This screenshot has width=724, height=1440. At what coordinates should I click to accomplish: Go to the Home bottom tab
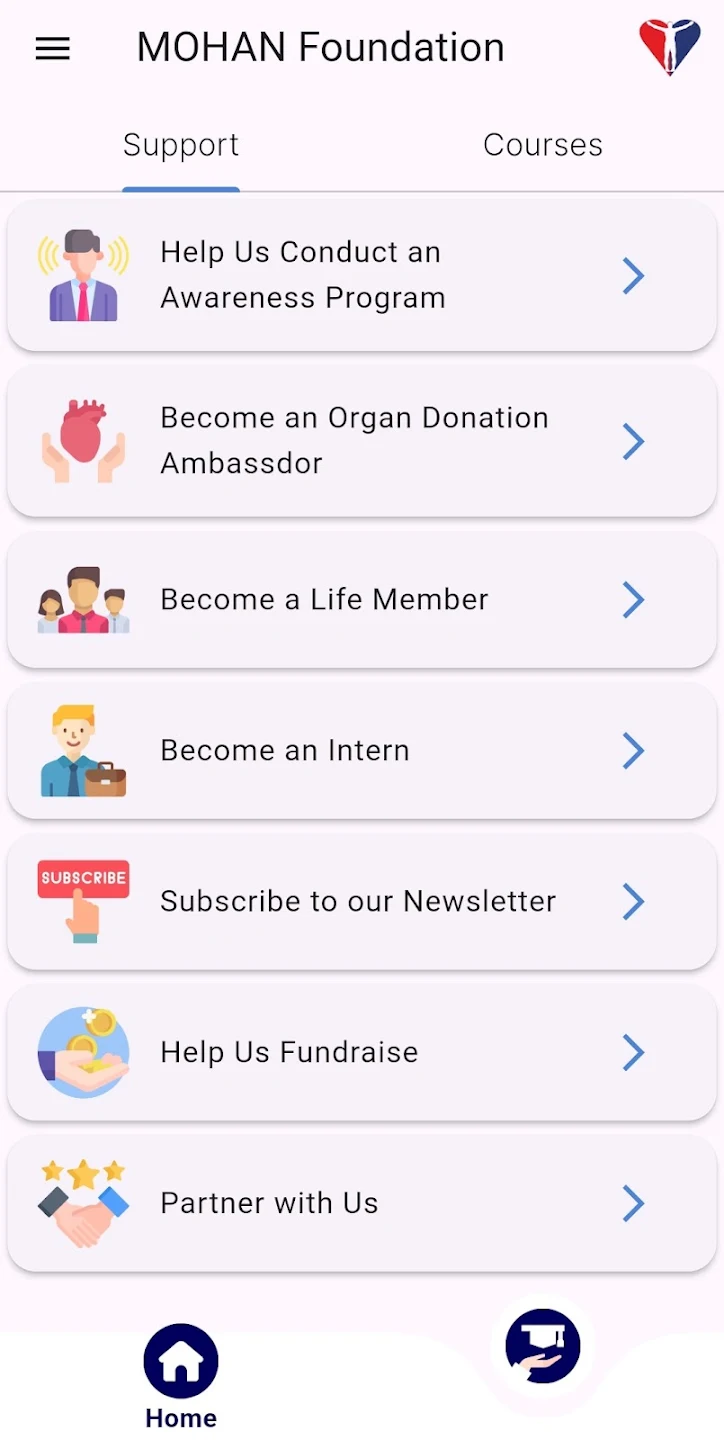(181, 1377)
